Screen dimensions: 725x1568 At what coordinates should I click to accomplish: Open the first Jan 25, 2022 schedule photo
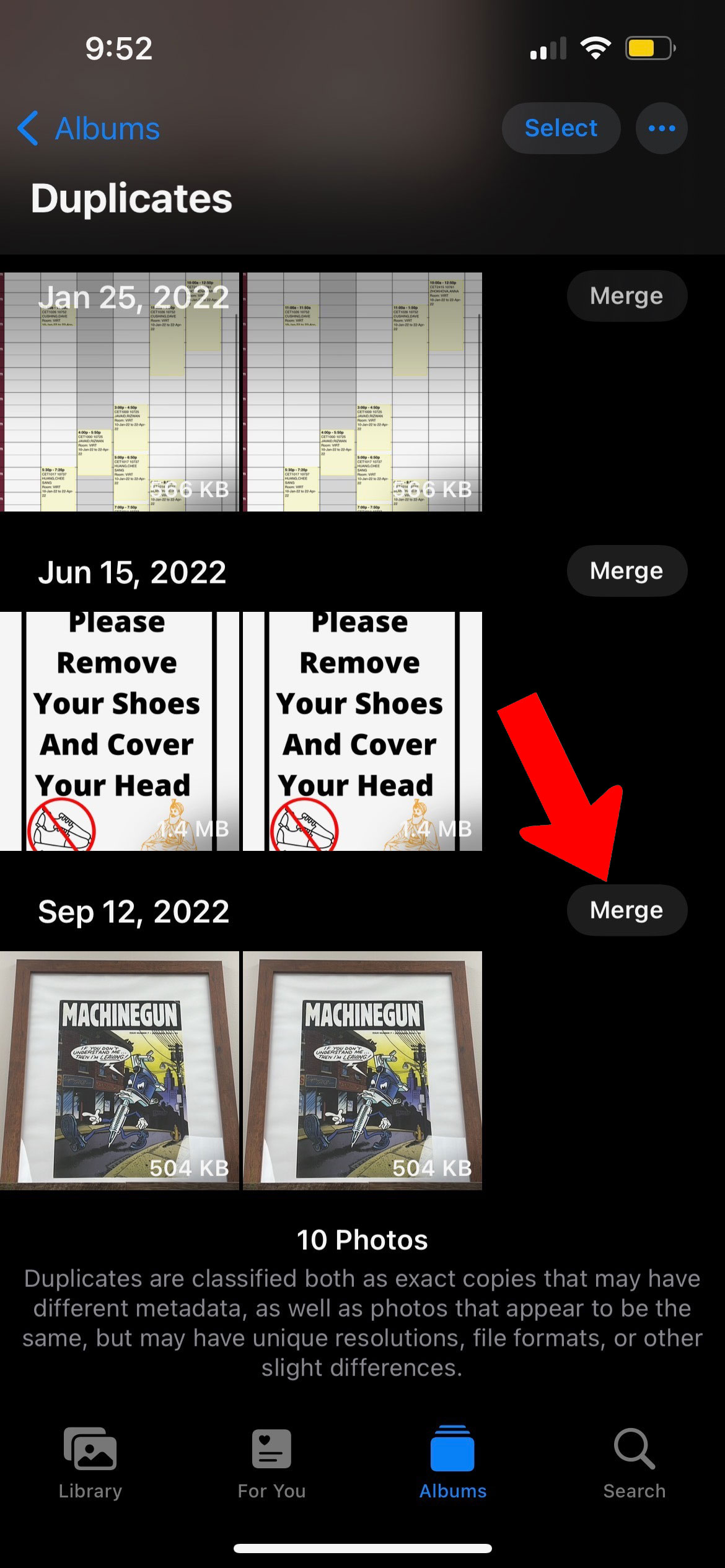click(120, 392)
